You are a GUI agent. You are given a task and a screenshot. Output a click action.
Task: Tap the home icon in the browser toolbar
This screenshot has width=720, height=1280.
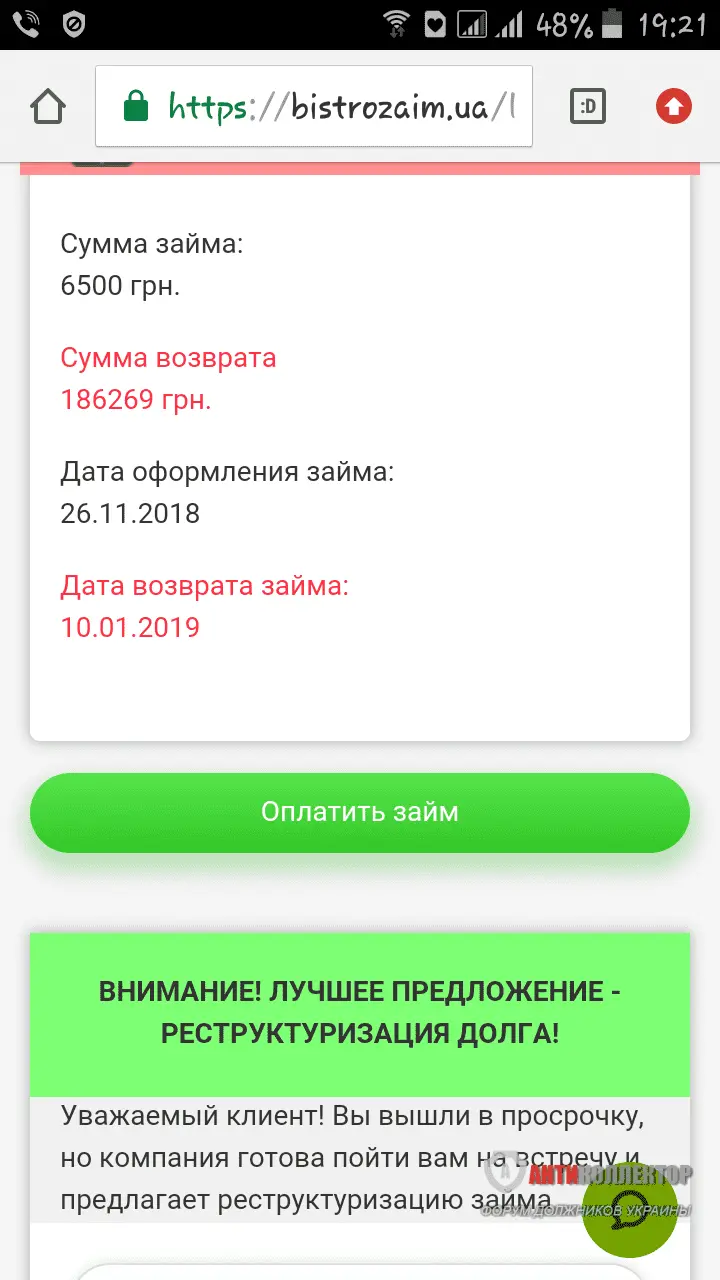[47, 106]
